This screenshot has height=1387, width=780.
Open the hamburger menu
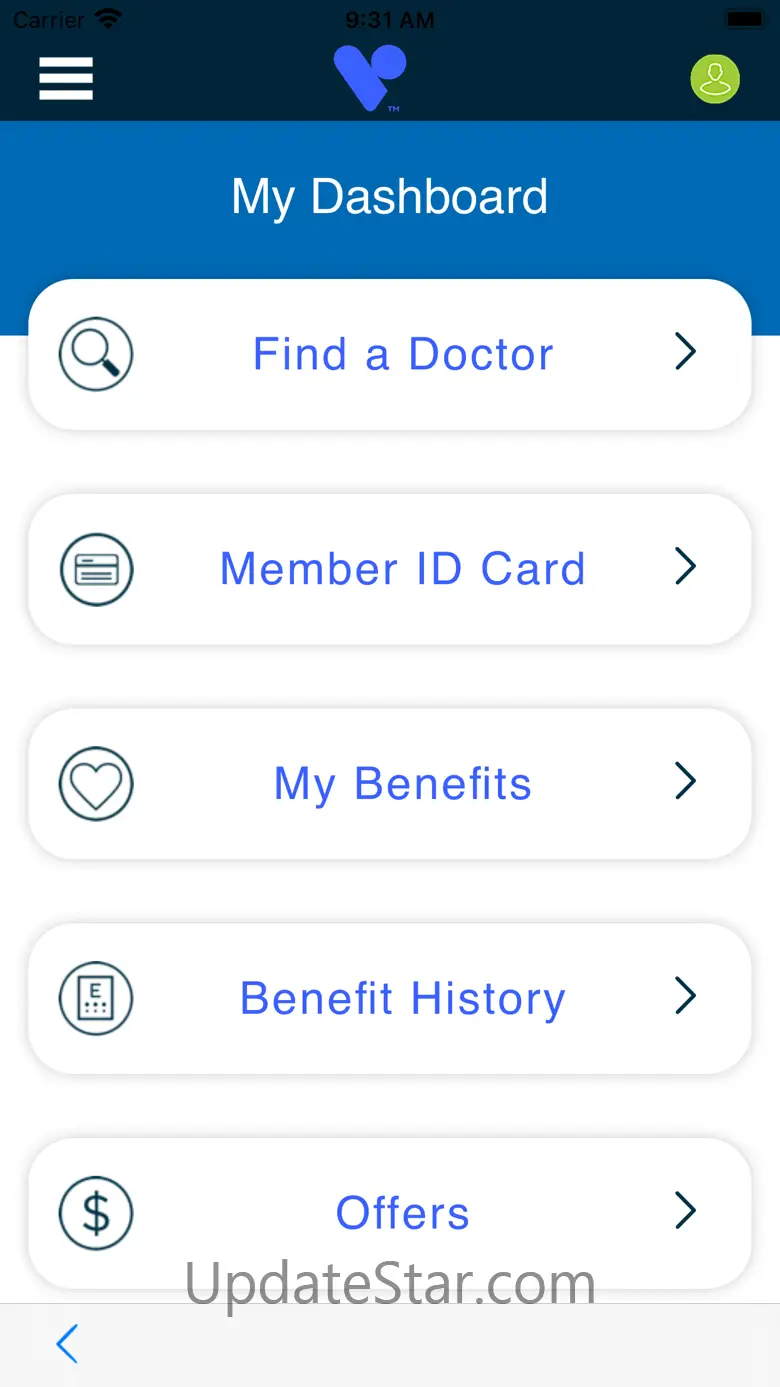66,78
